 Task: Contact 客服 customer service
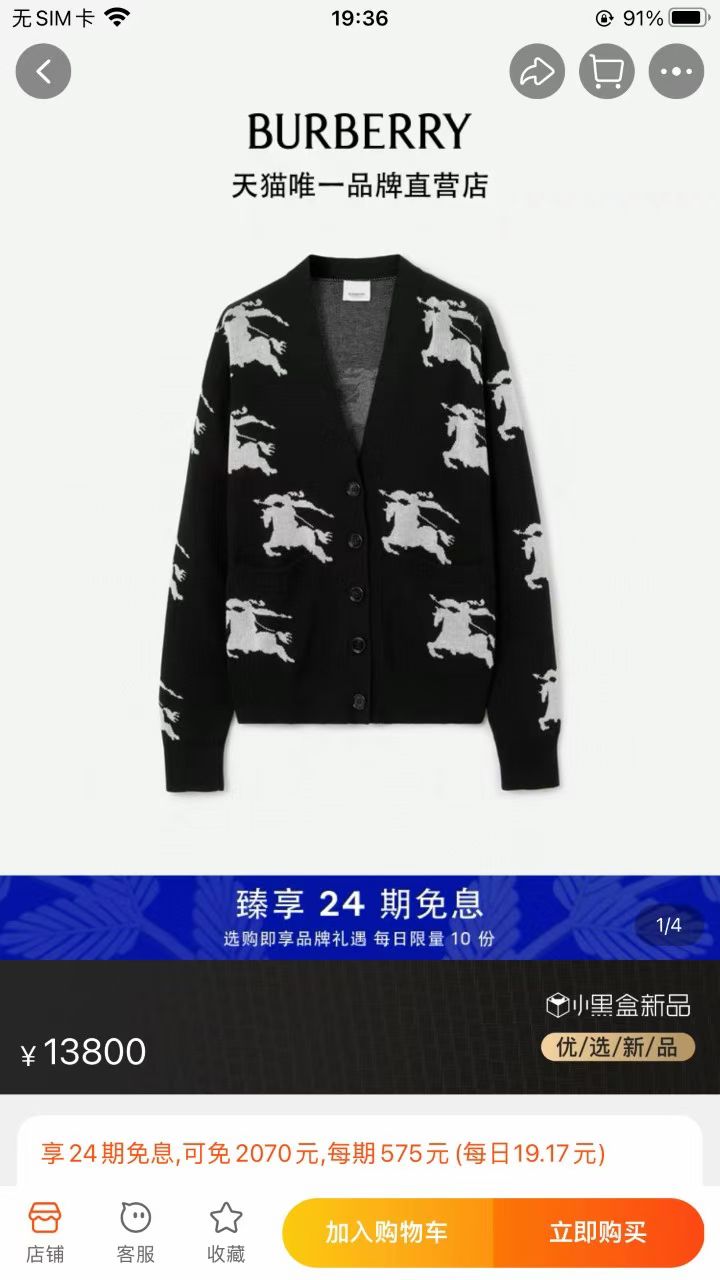pyautogui.click(x=136, y=1232)
